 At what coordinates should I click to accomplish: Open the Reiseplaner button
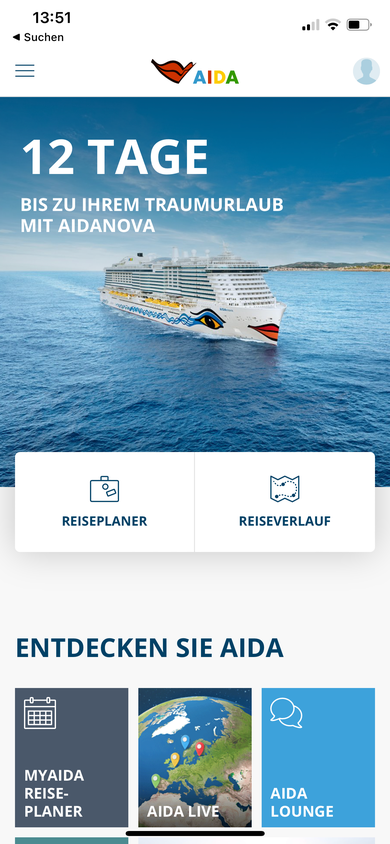104,502
